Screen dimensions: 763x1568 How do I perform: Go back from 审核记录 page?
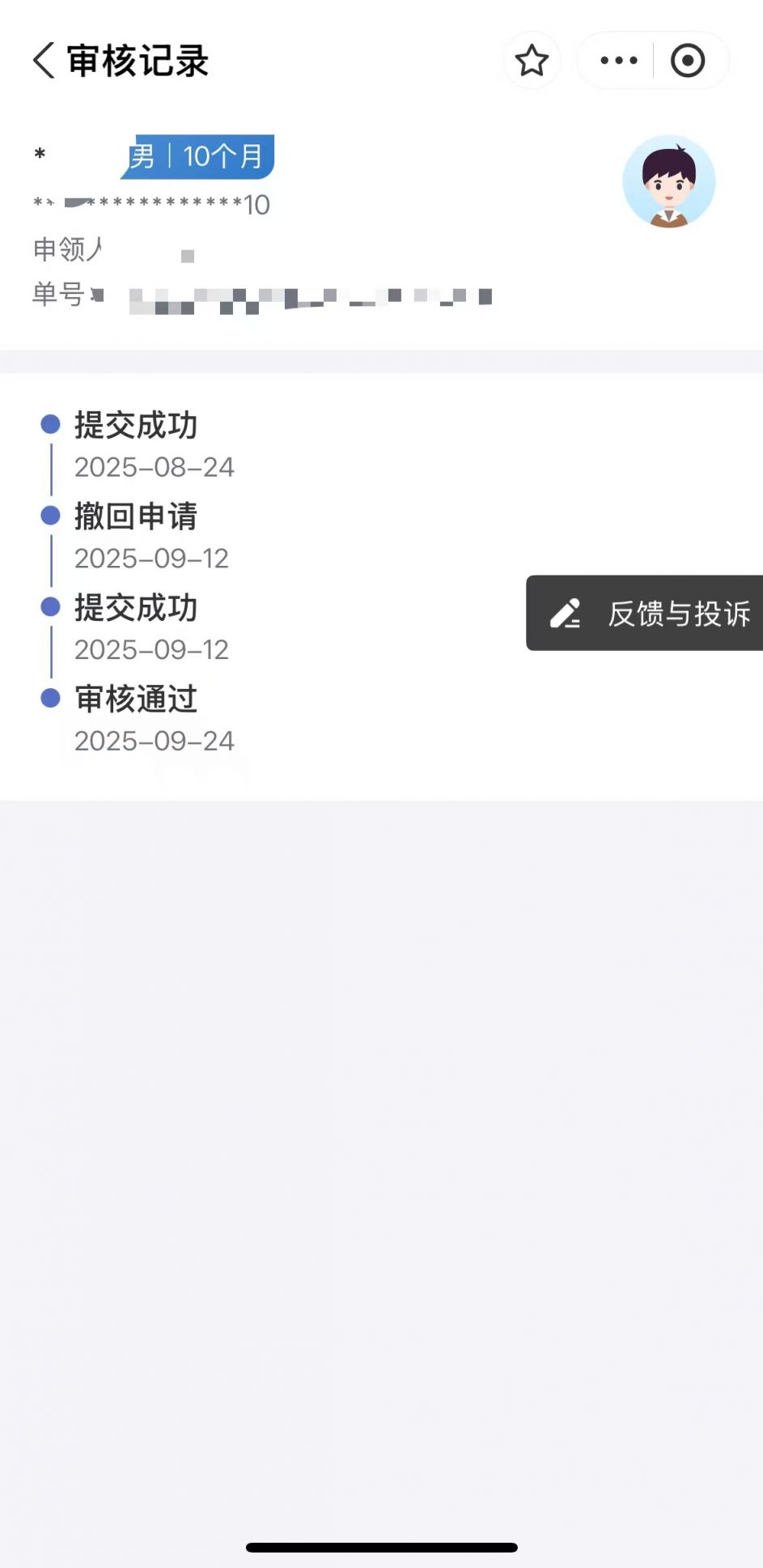(44, 61)
